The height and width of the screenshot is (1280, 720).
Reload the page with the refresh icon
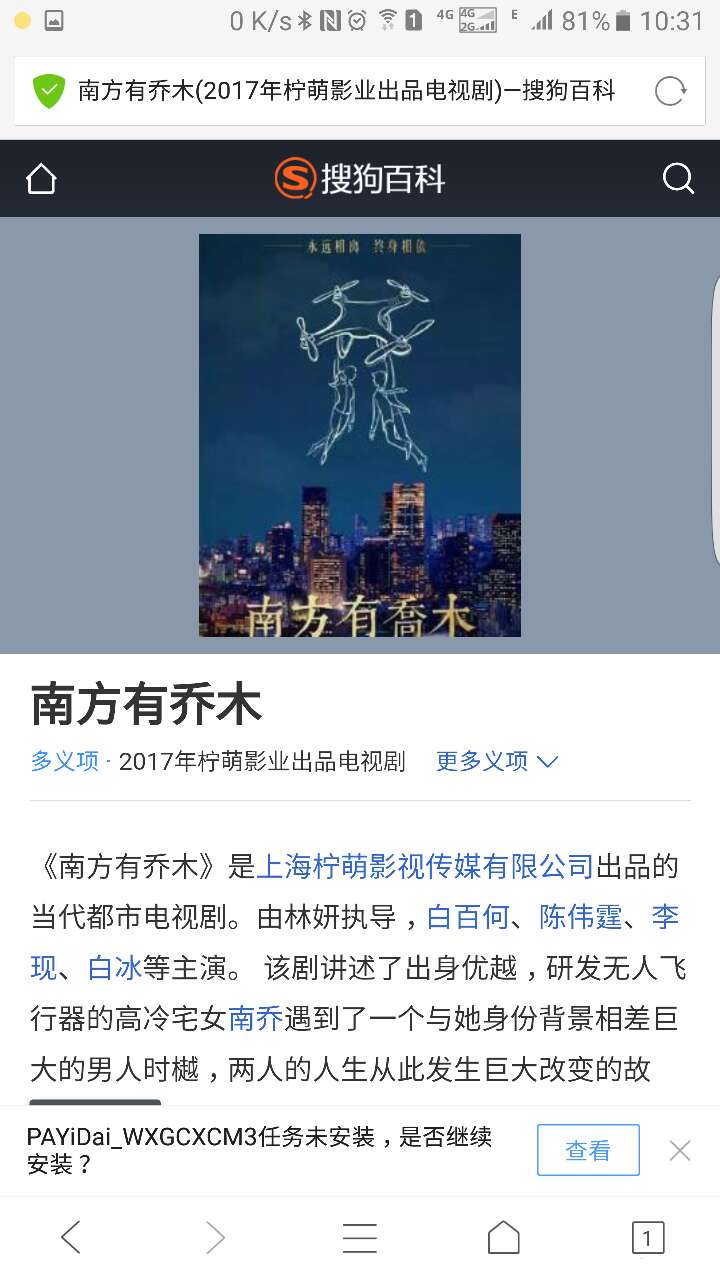(x=670, y=91)
